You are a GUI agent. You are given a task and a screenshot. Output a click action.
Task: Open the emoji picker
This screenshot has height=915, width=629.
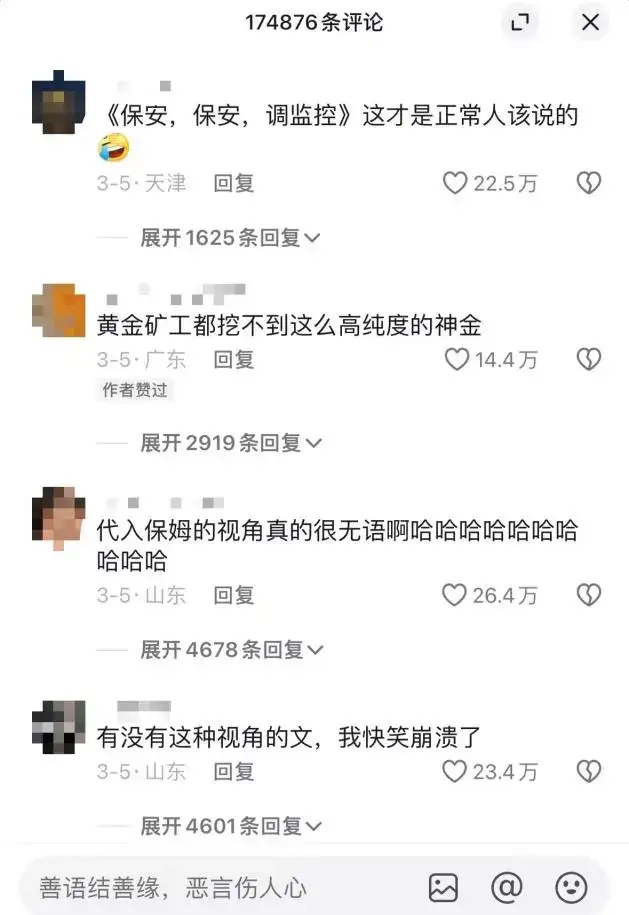[571, 887]
